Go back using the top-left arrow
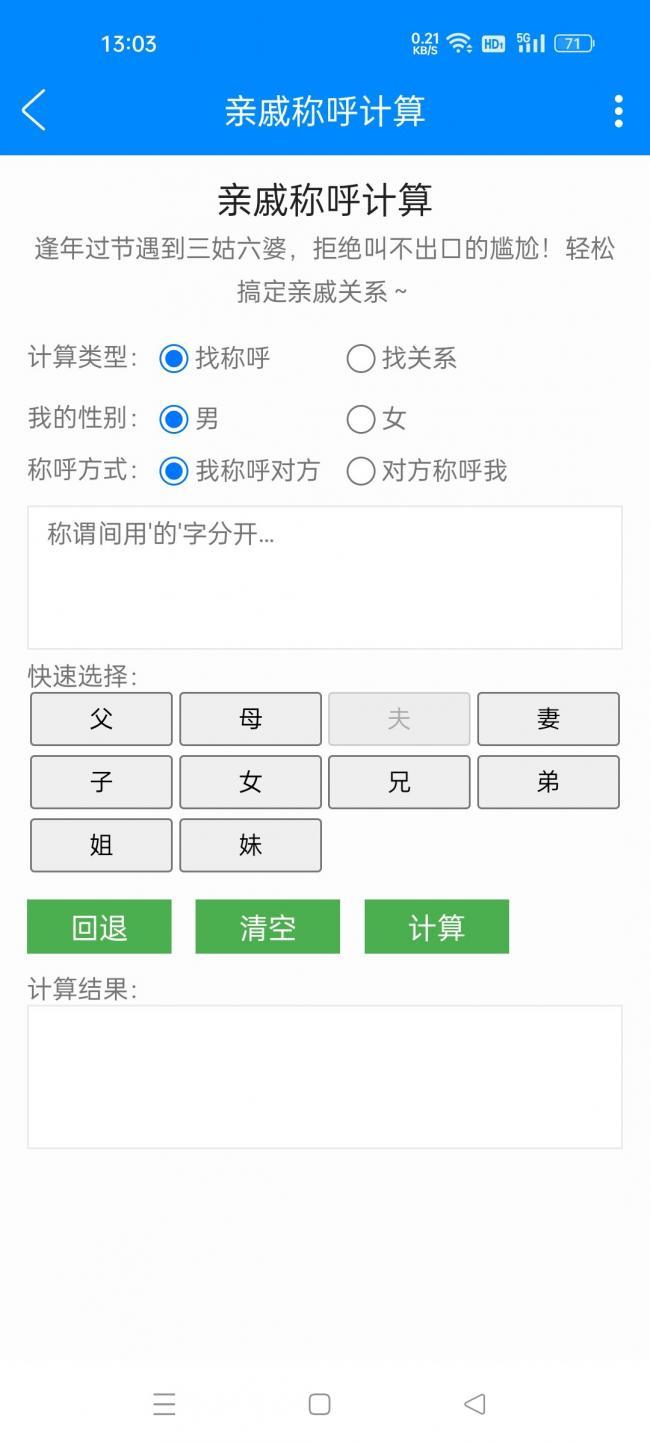The width and height of the screenshot is (650, 1444). (34, 110)
